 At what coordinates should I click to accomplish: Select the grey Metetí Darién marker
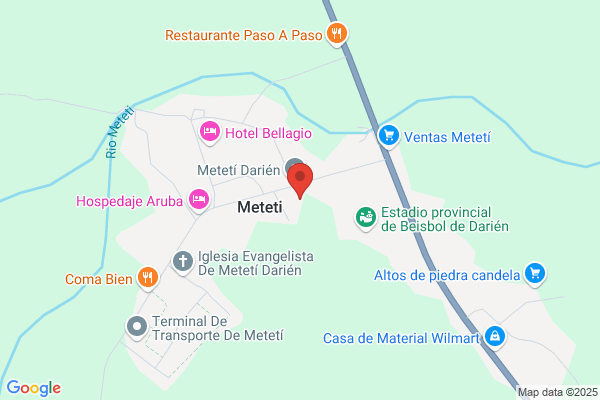tap(293, 165)
